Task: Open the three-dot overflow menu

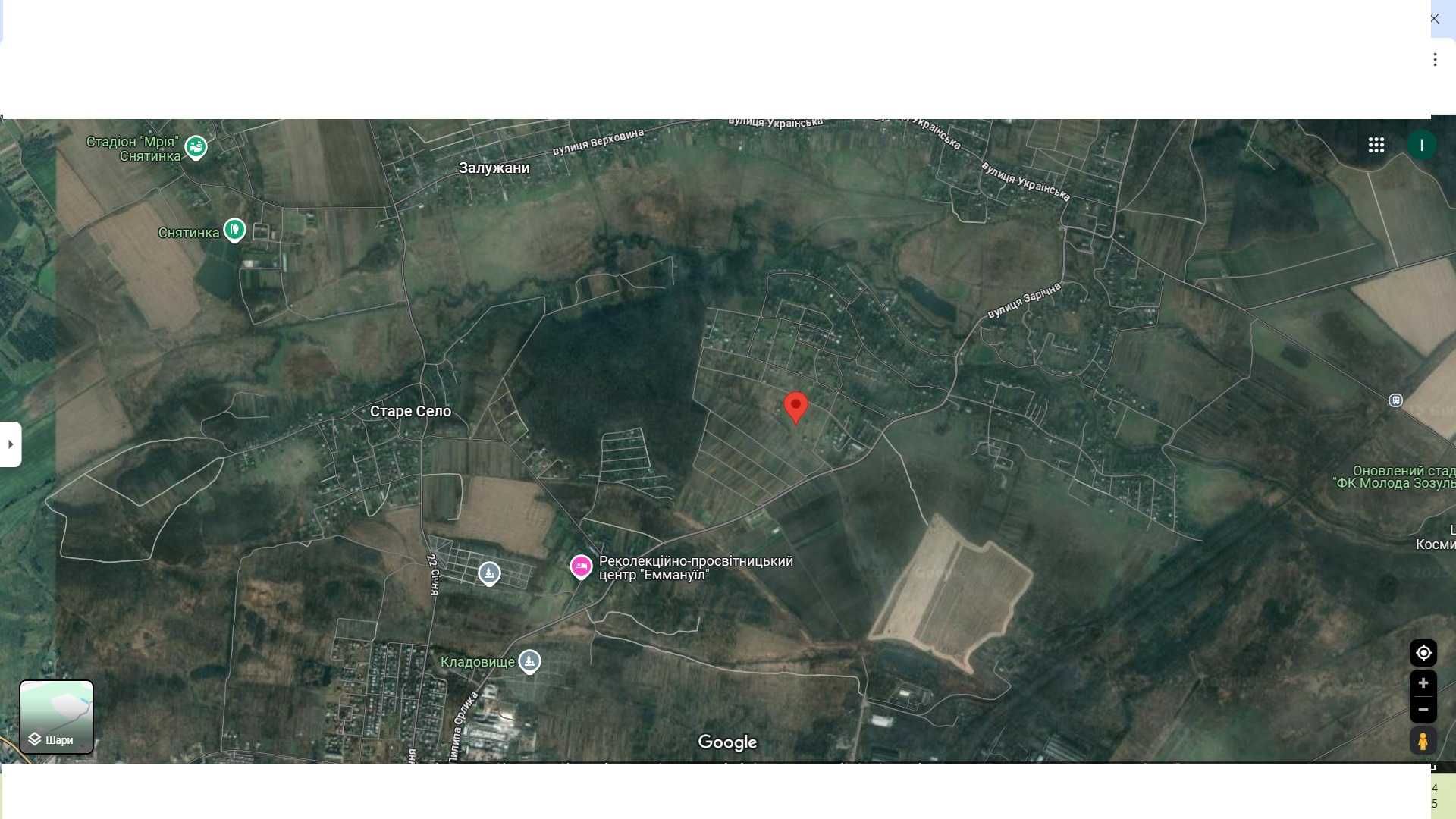Action: pos(1435,60)
